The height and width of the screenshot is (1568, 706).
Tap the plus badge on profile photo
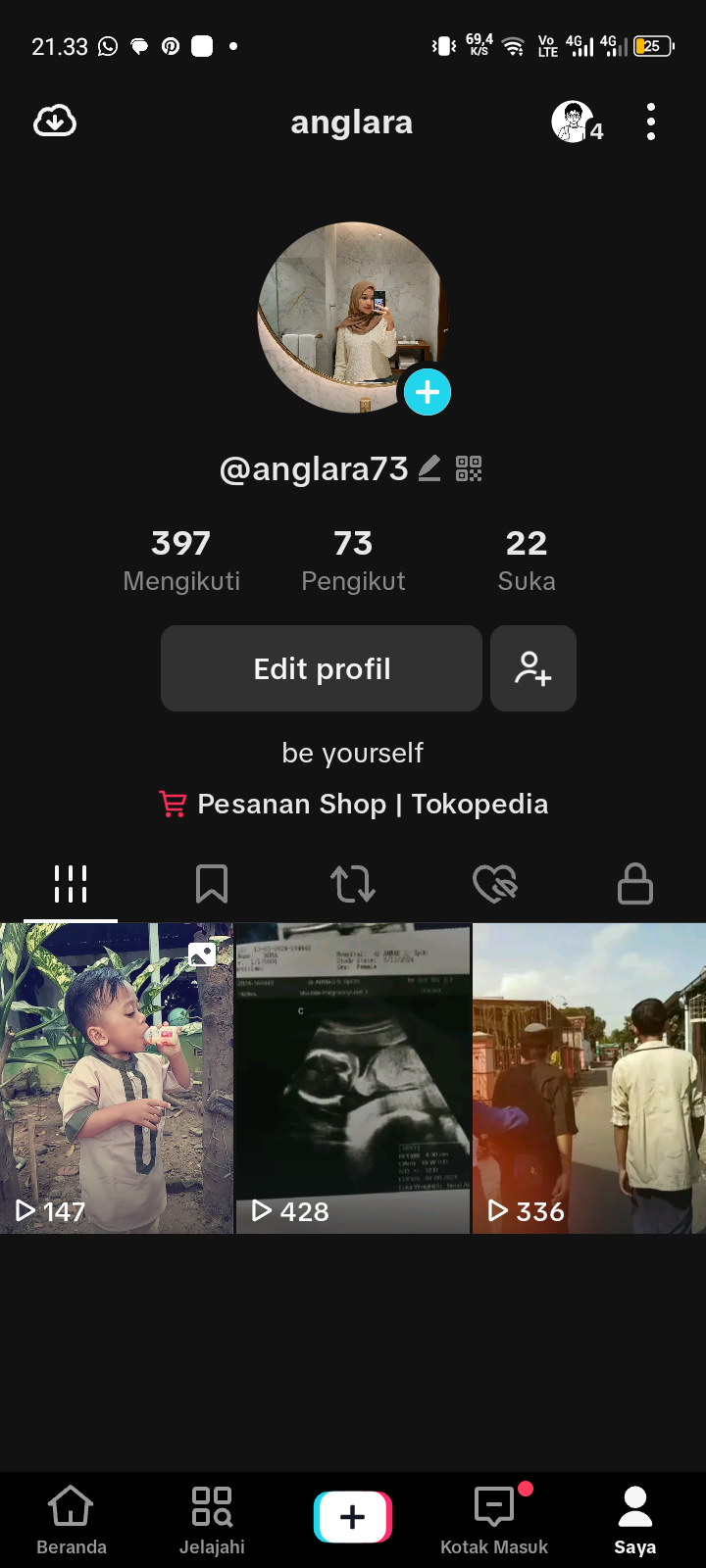click(x=427, y=392)
